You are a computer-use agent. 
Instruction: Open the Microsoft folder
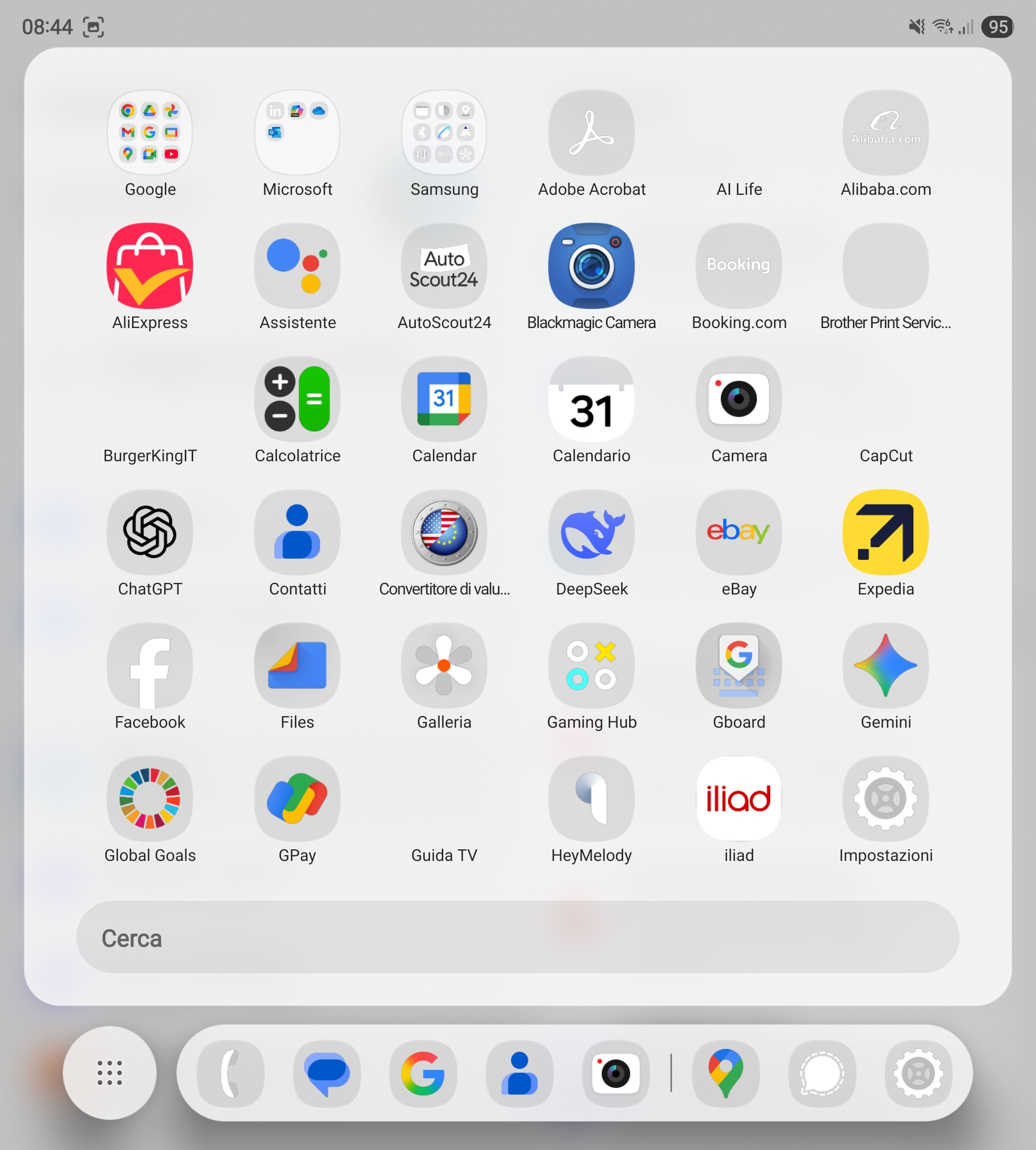point(297,133)
